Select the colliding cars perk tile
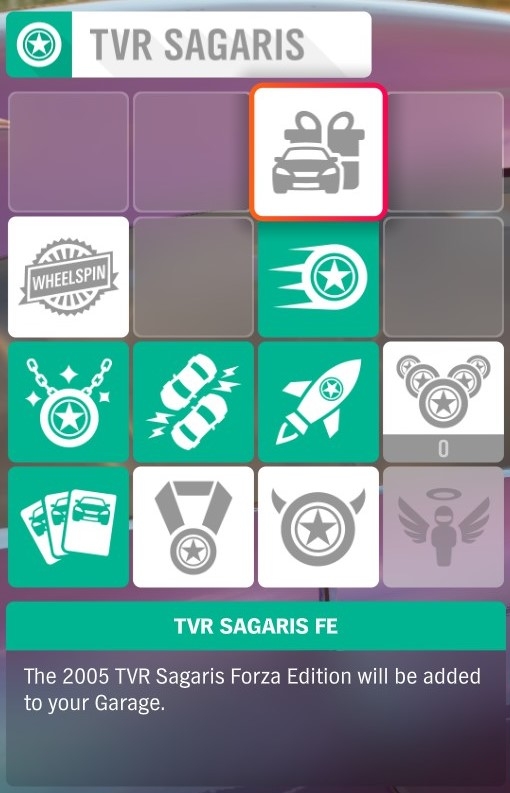This screenshot has height=793, width=510. tap(193, 402)
